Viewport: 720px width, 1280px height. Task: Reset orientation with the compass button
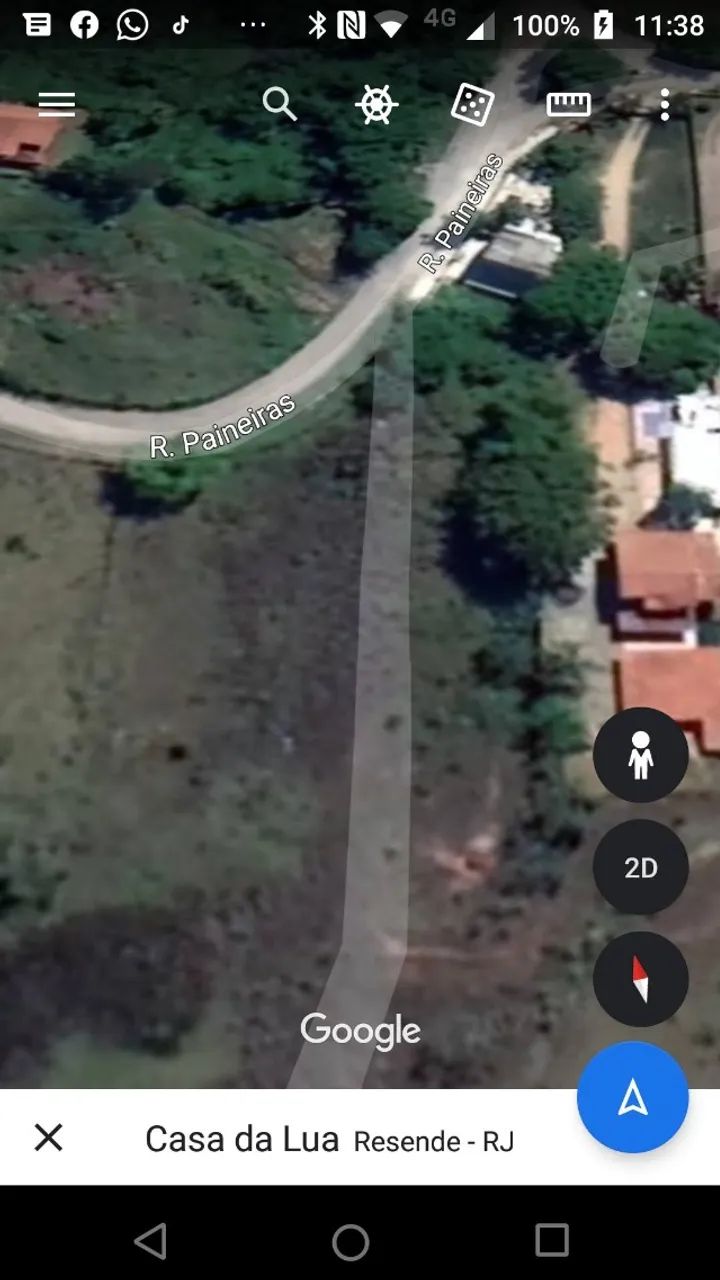point(641,979)
